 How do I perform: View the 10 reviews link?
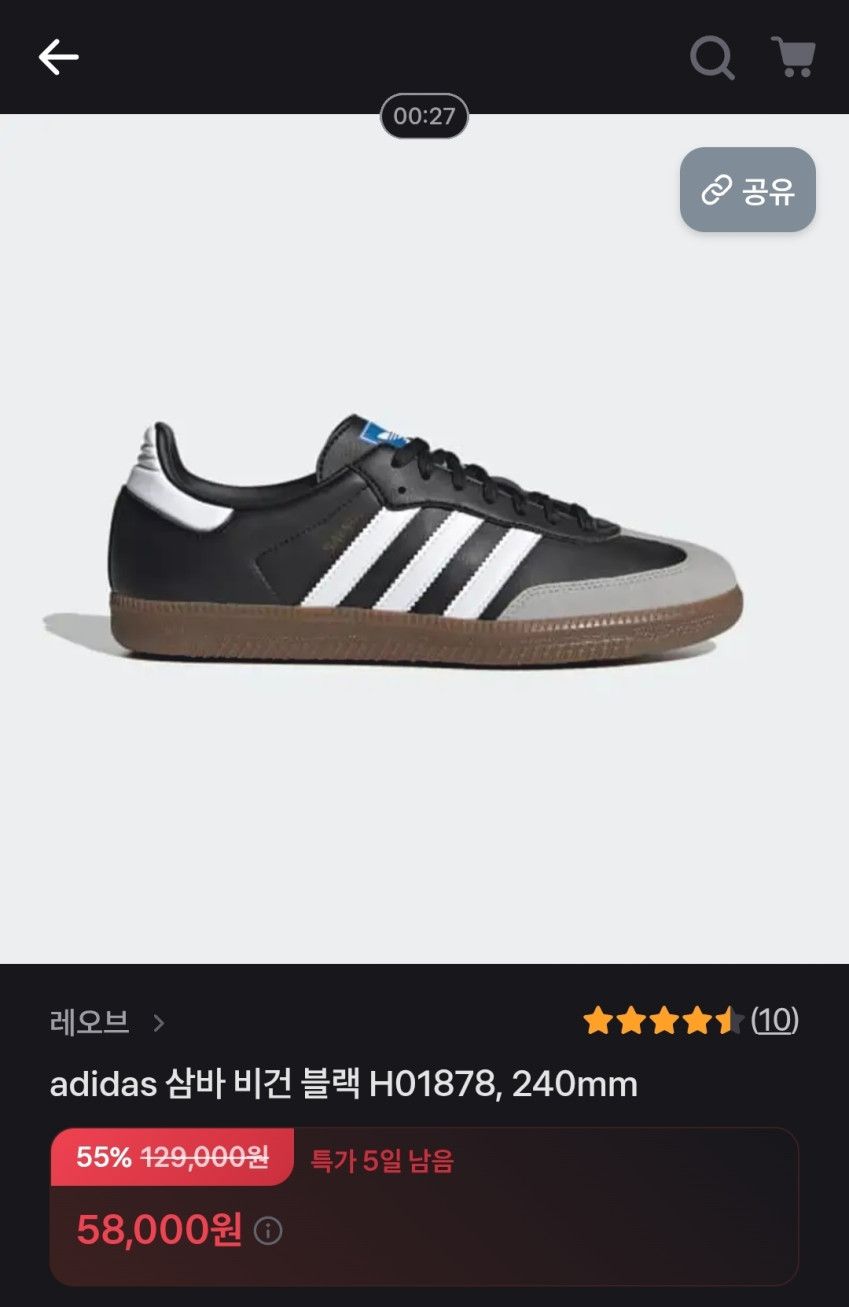(x=774, y=1020)
